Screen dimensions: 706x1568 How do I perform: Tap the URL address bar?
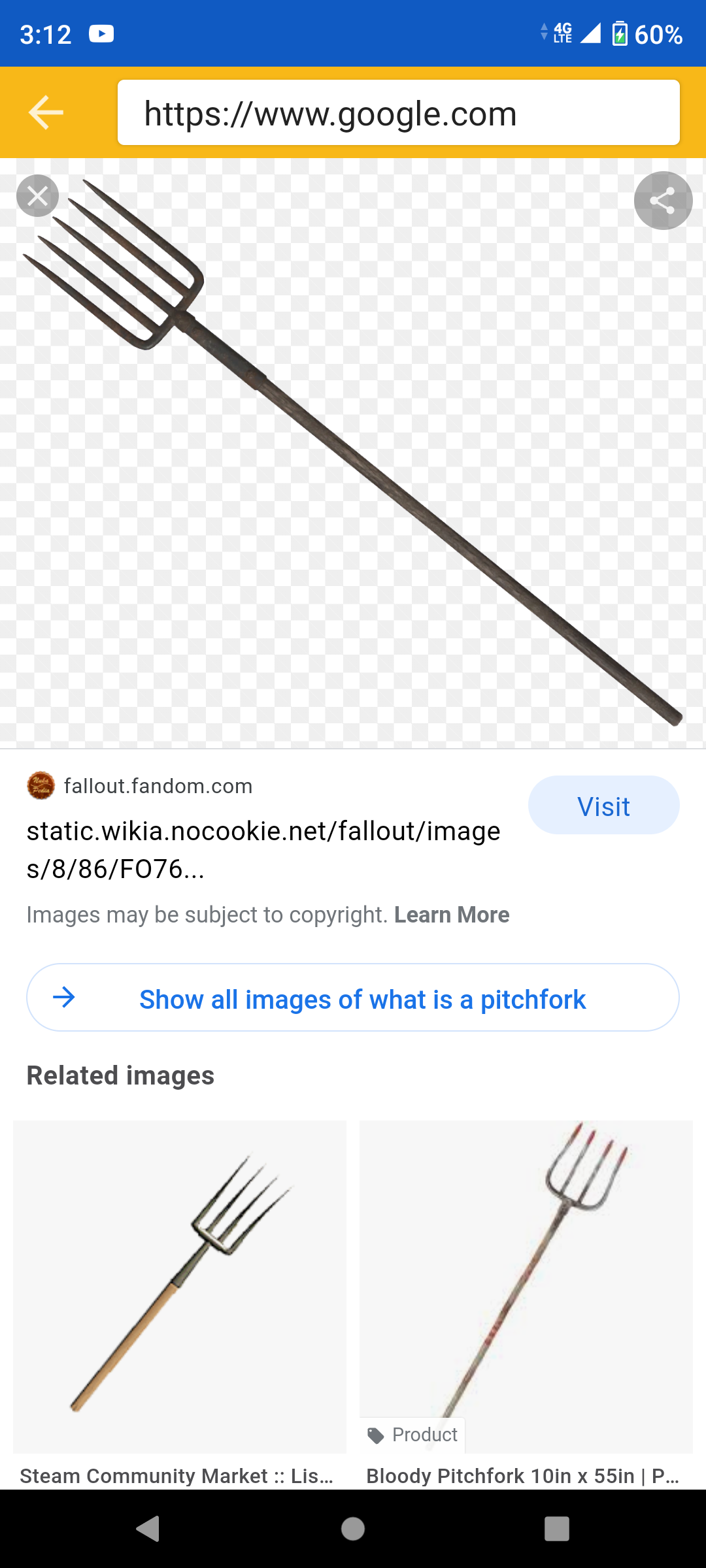[x=398, y=113]
